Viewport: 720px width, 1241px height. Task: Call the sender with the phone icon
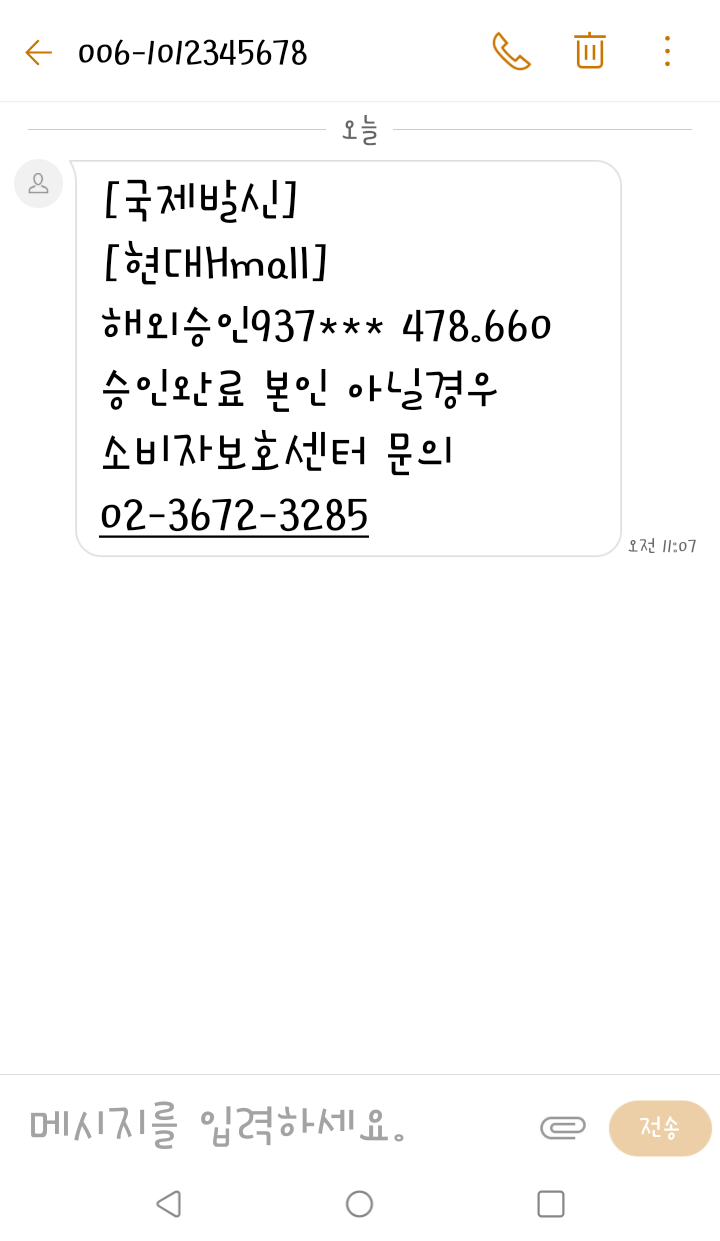pos(511,51)
